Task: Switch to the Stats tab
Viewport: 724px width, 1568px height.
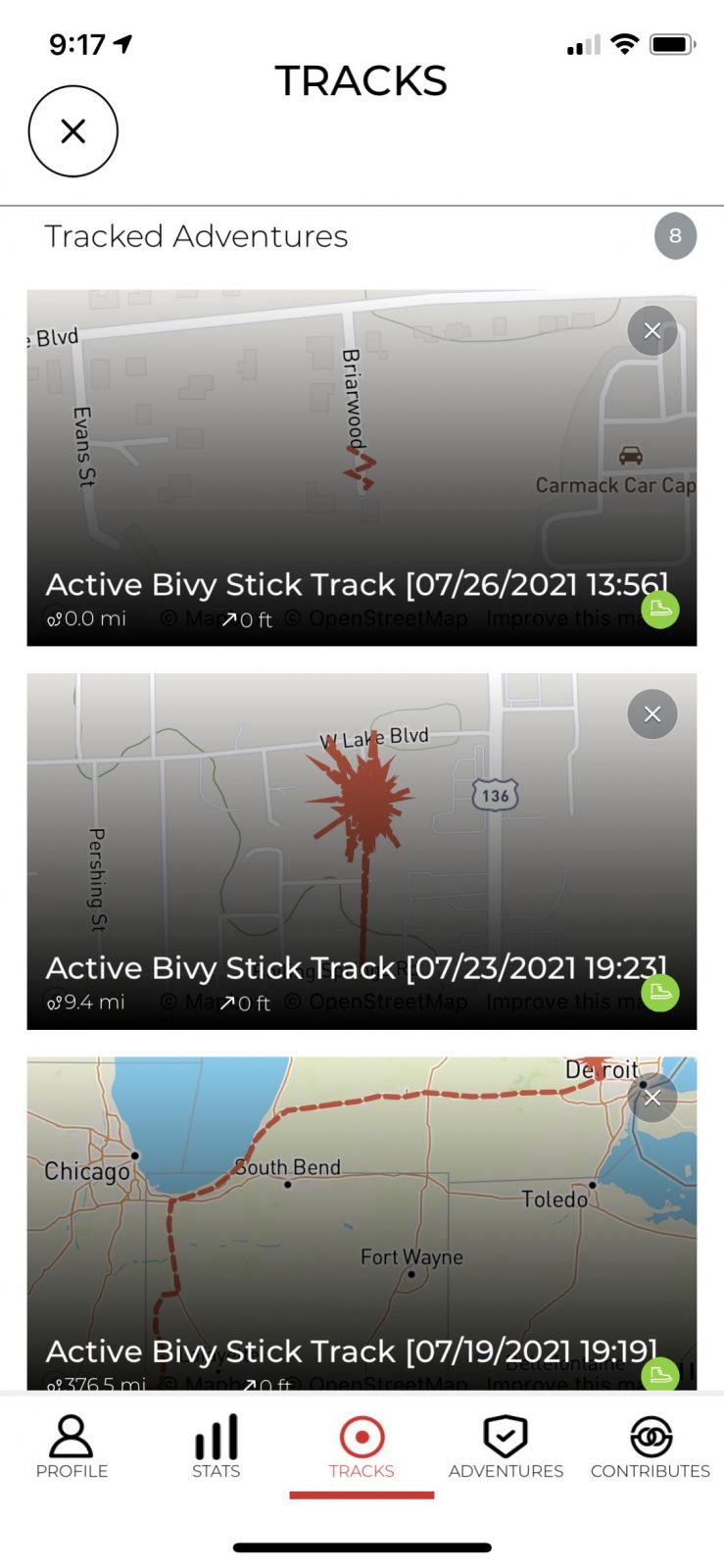Action: [217, 1446]
